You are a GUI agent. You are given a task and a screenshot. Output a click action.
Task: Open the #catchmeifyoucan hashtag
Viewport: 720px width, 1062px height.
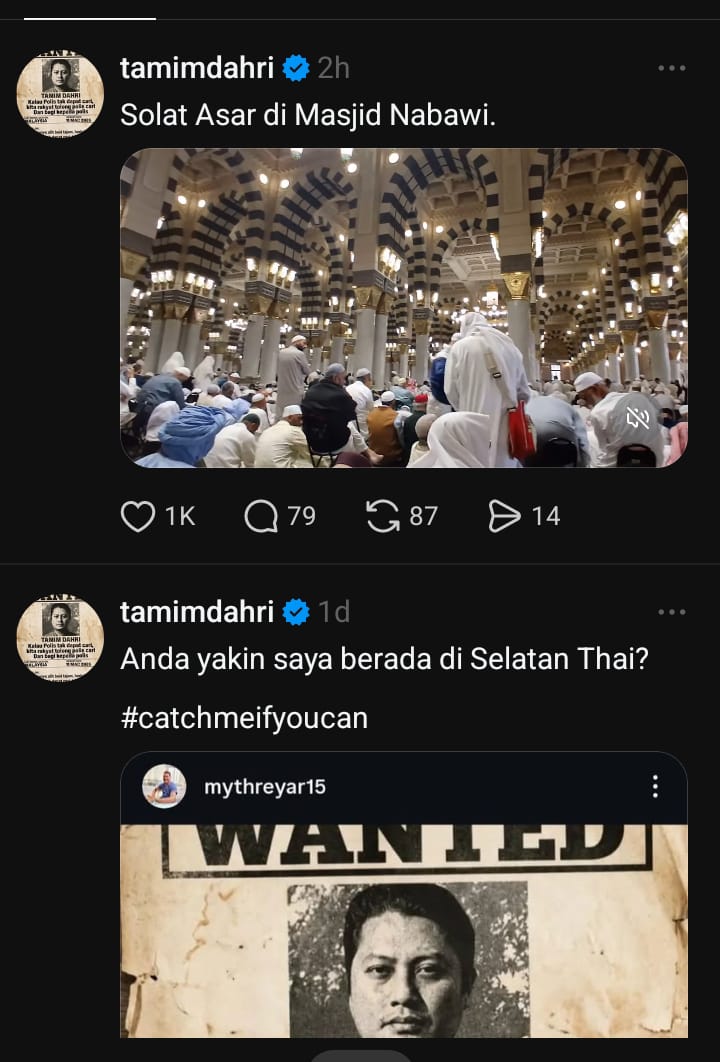click(x=244, y=717)
